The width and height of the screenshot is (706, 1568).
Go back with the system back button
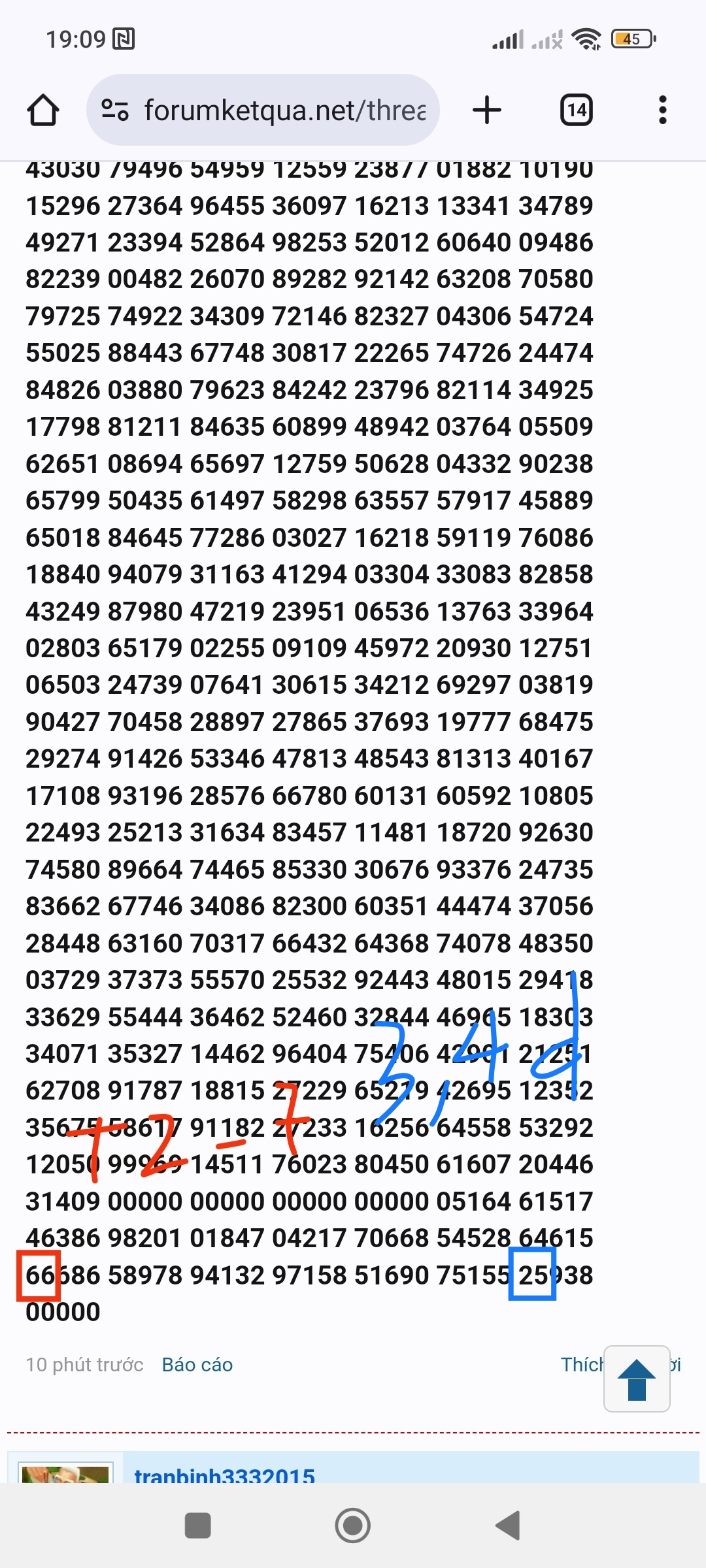tap(509, 1526)
